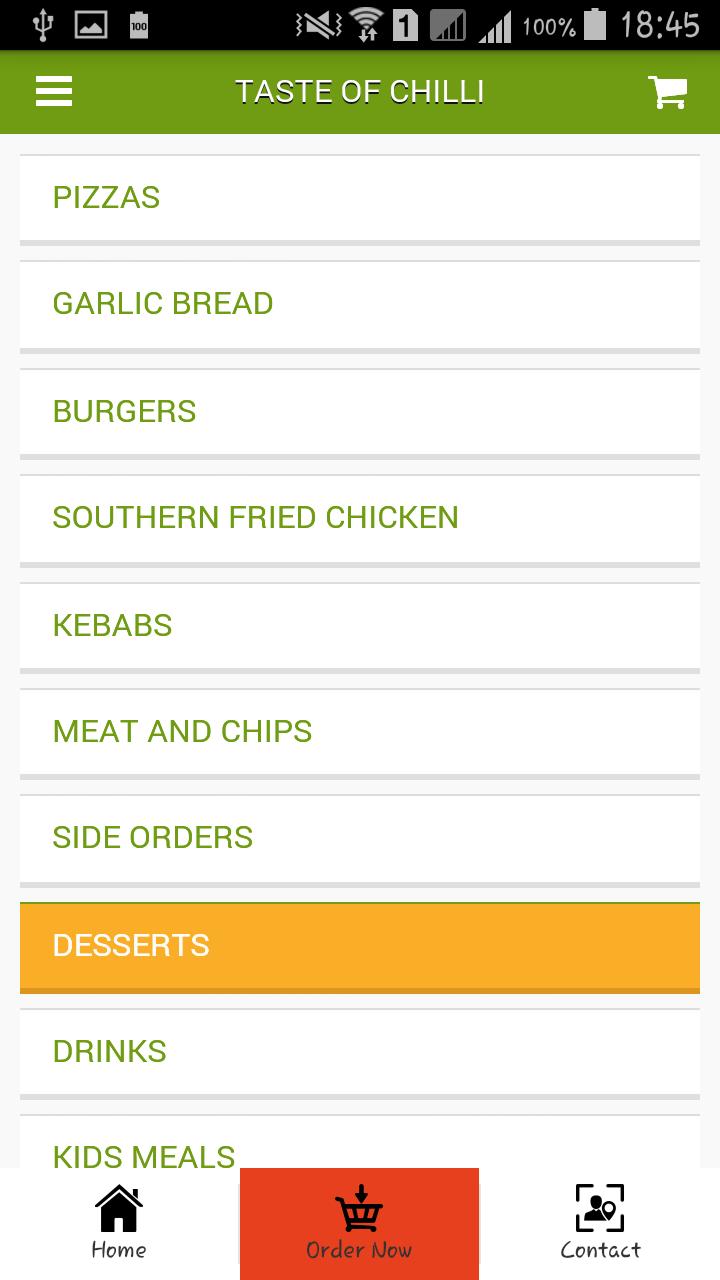This screenshot has width=720, height=1280.
Task: Open Southern Fried Chicken items
Action: [360, 518]
